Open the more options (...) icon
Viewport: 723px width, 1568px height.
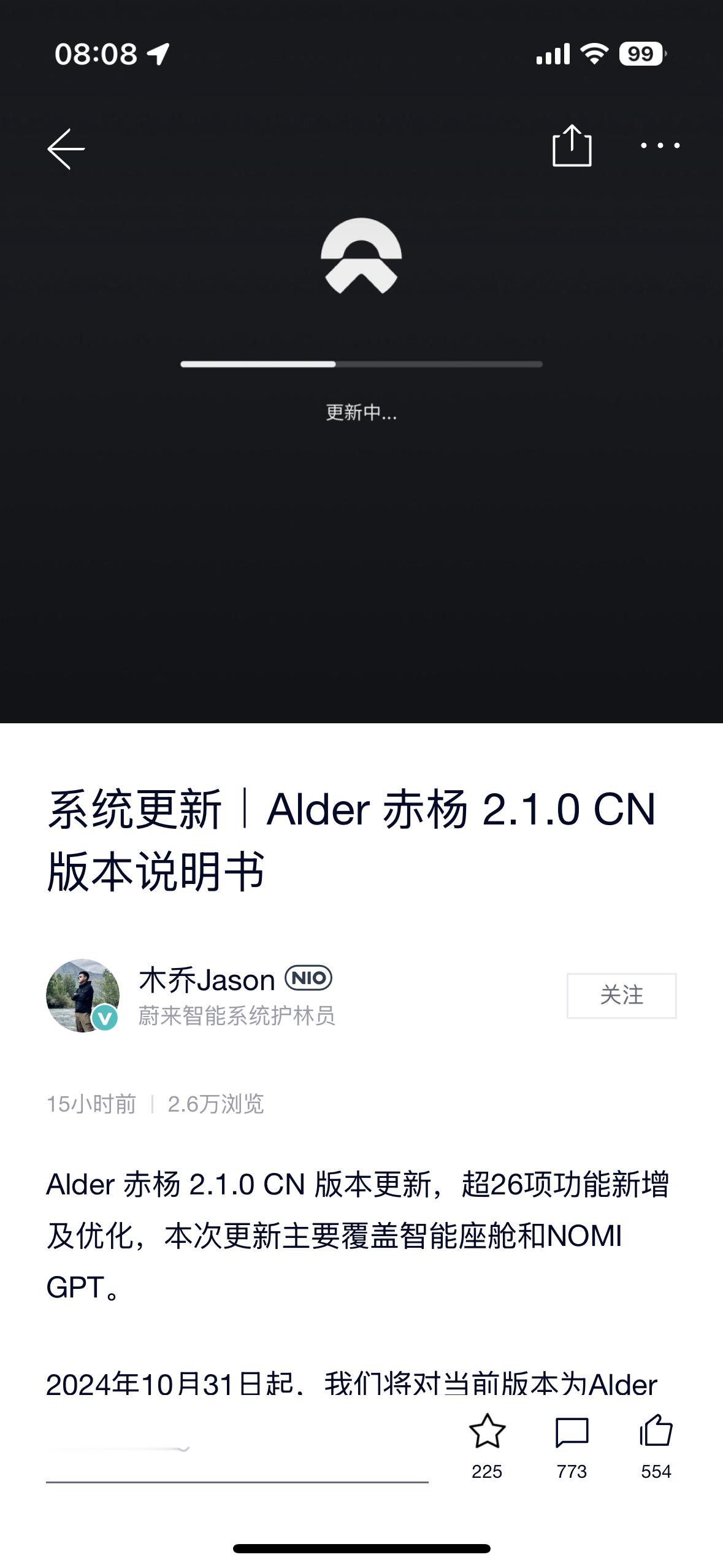click(659, 146)
